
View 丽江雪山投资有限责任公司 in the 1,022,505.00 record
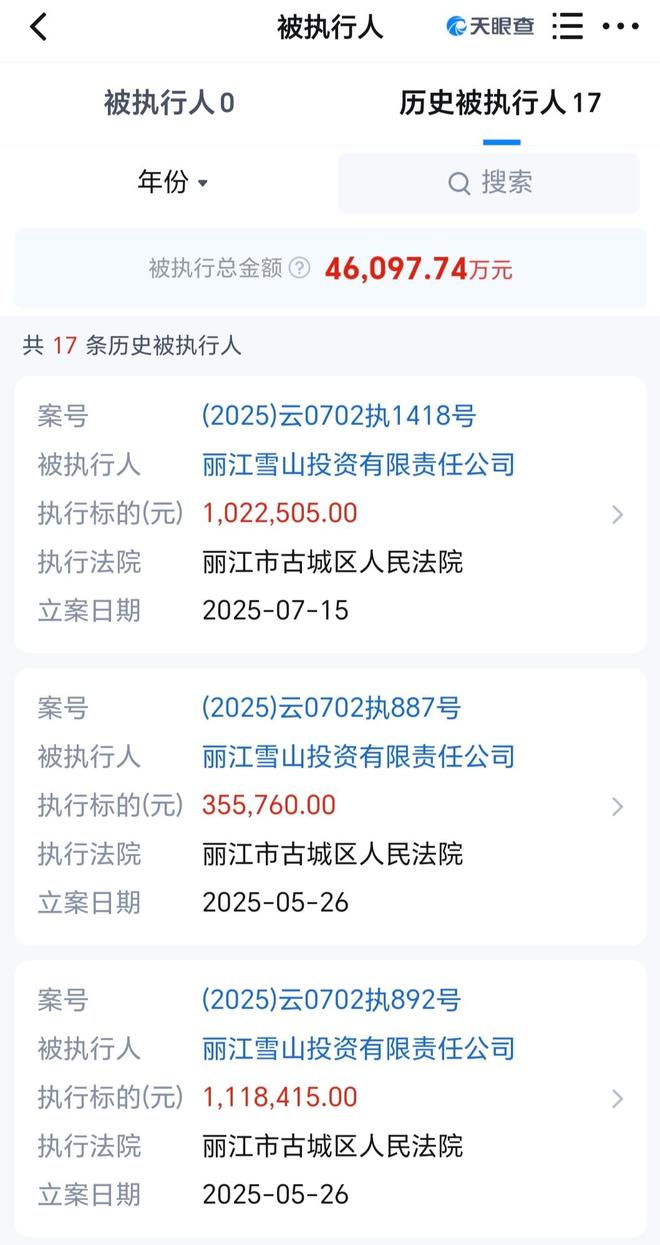[x=358, y=465]
